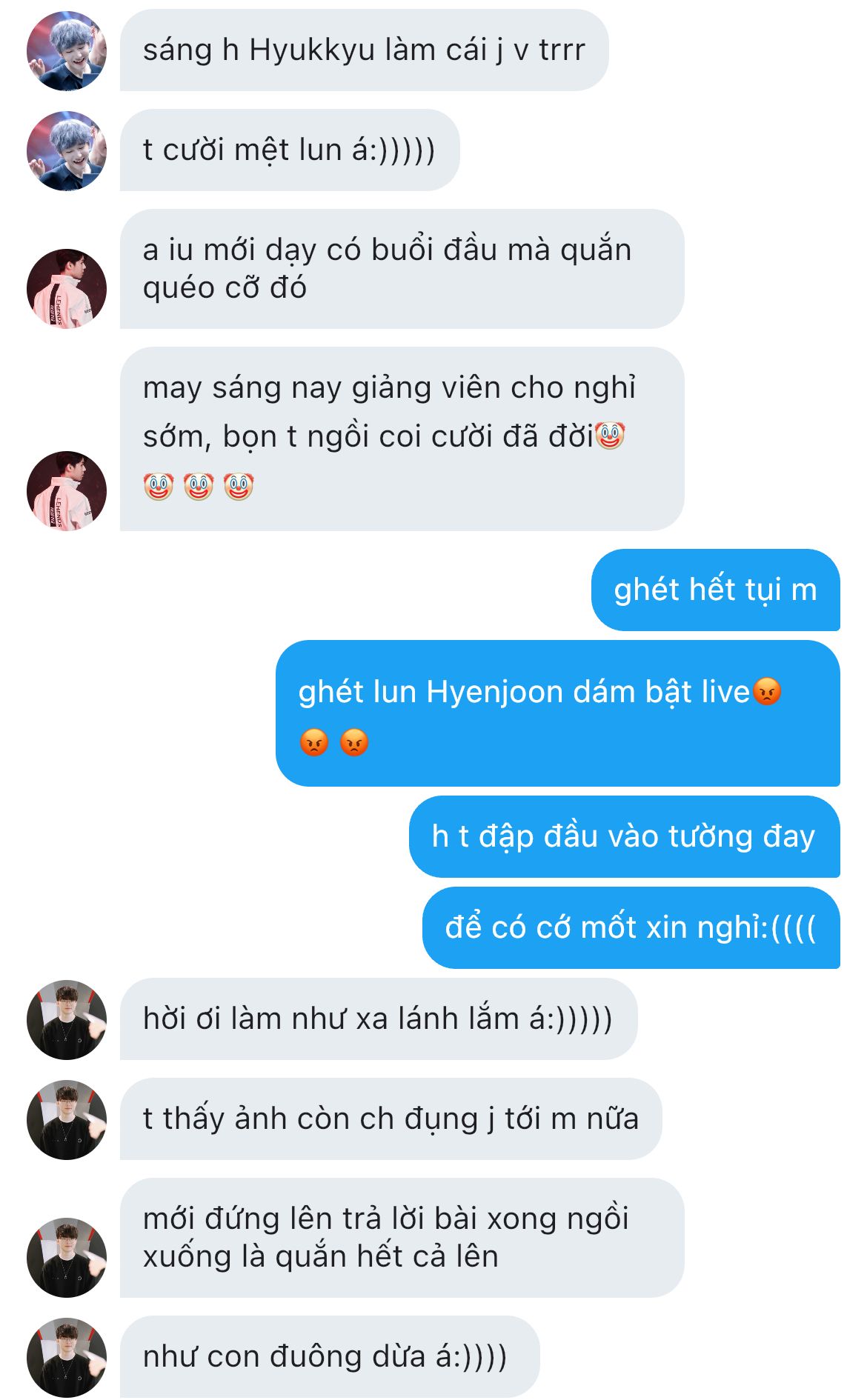Select the "ghét lun Hyenjoon dám bật live" bubble
This screenshot has width=867, height=1400.
(x=558, y=713)
